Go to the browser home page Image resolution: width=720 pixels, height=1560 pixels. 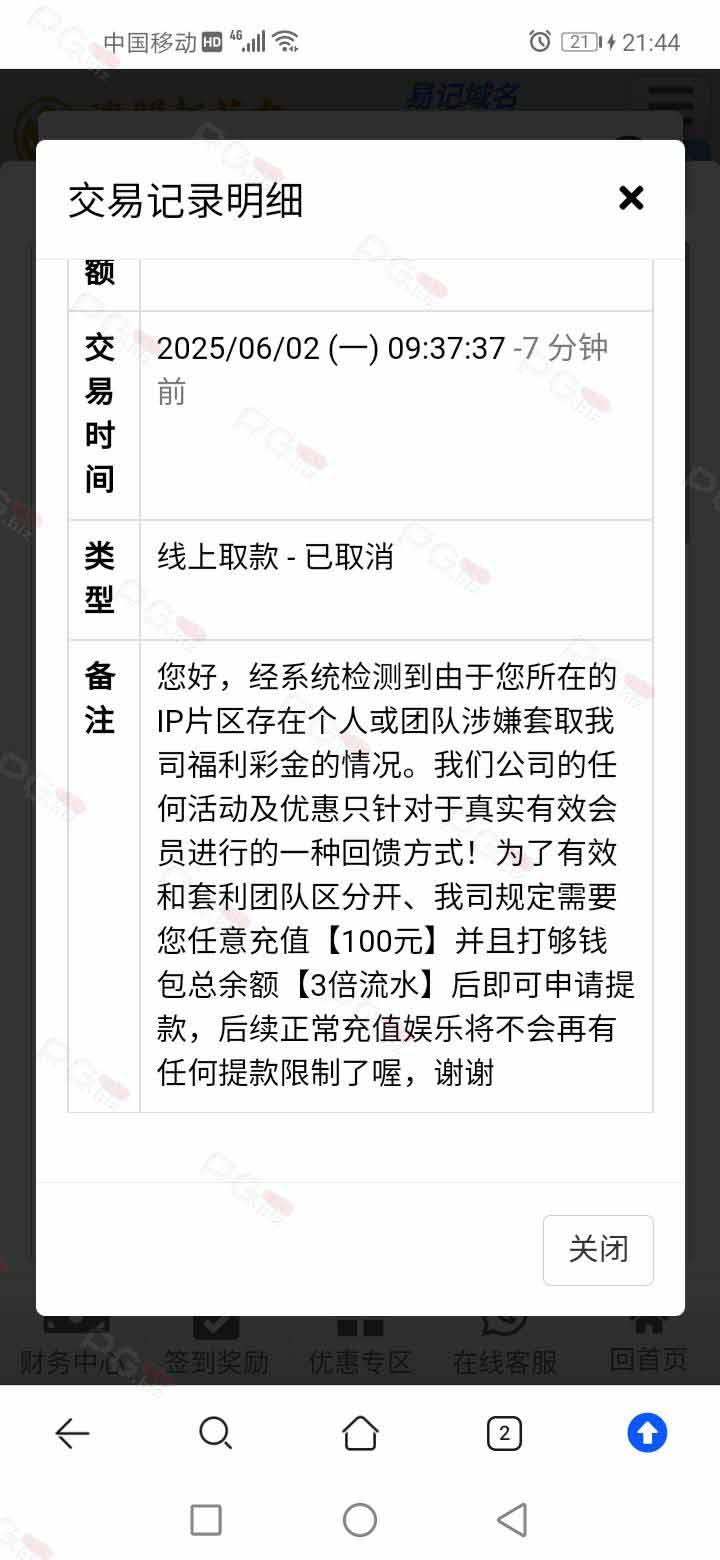click(x=360, y=1433)
